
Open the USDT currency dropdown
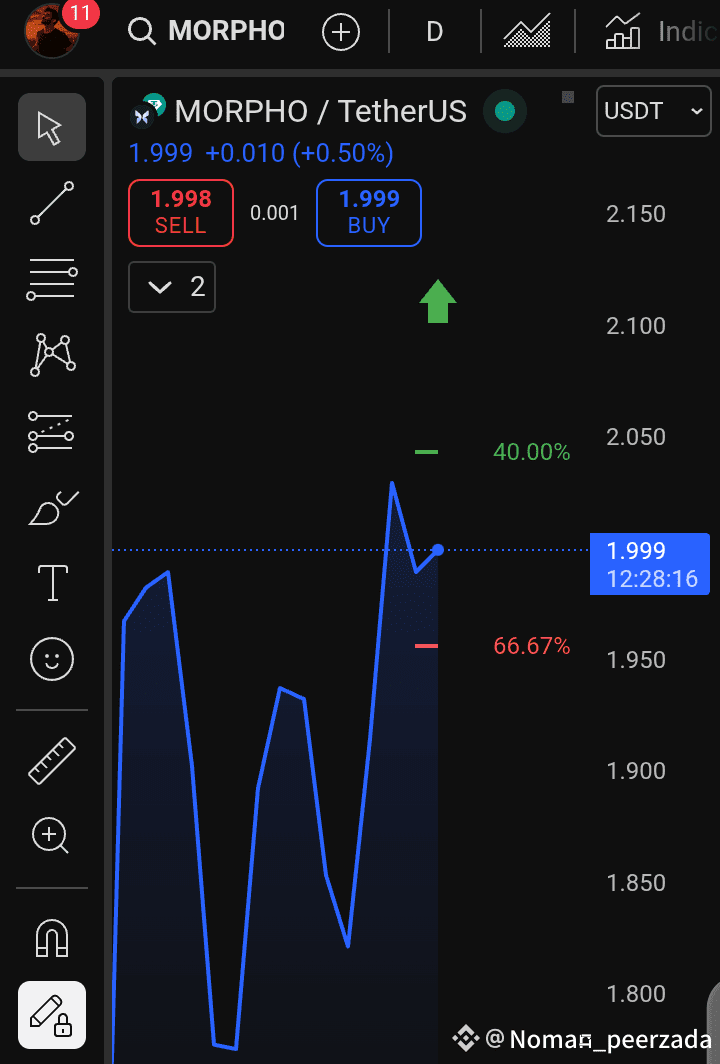click(x=654, y=110)
